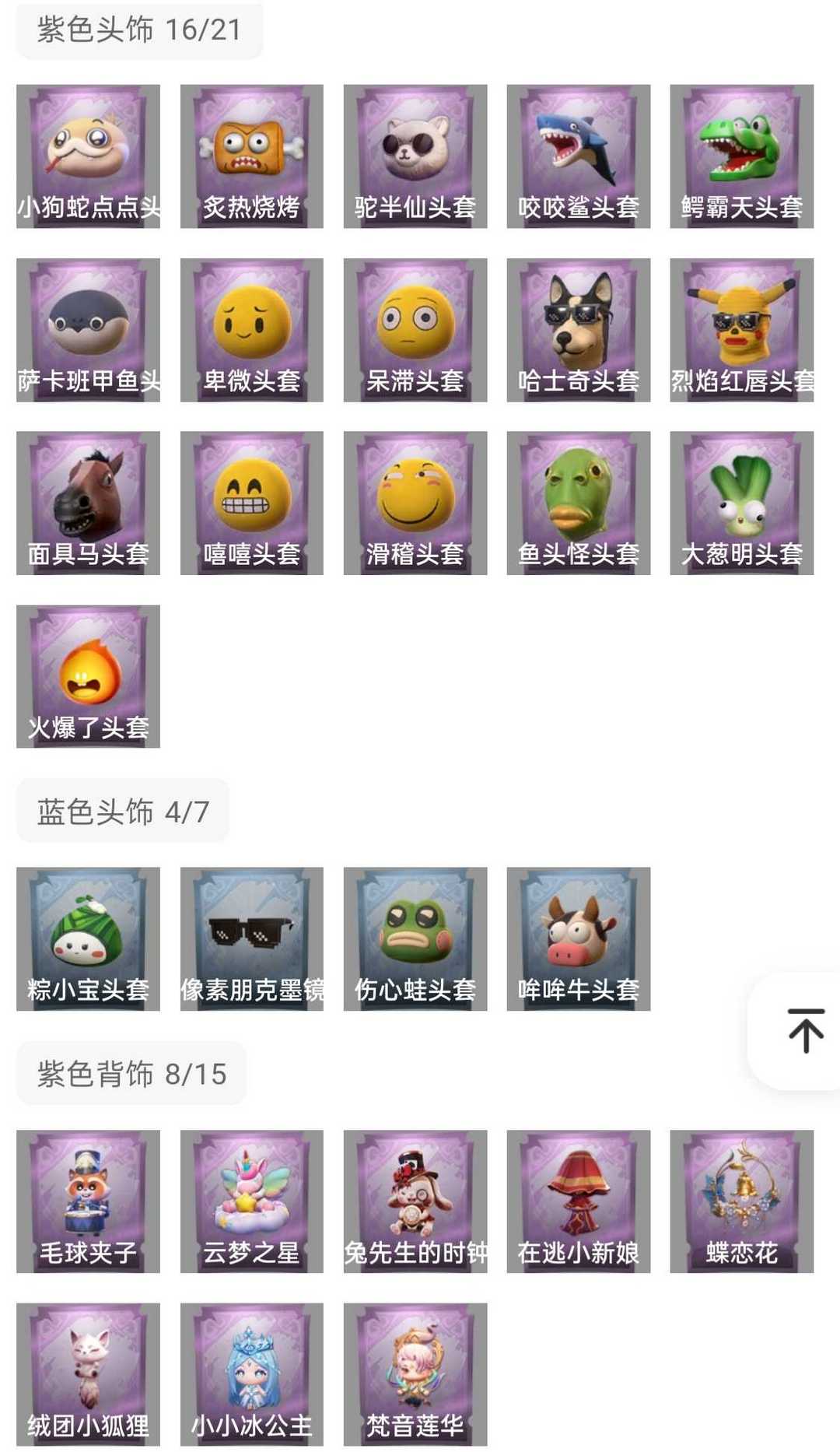
Task: Open the 云梦之星 back accessory
Action: coord(251,1201)
